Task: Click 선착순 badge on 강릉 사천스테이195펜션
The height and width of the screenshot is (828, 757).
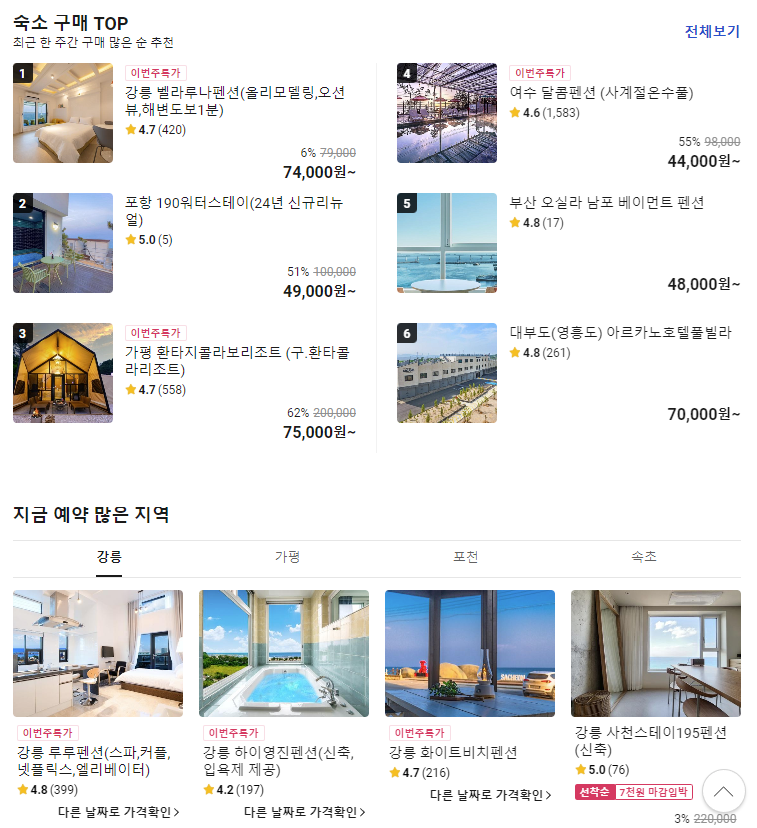Action: (596, 790)
